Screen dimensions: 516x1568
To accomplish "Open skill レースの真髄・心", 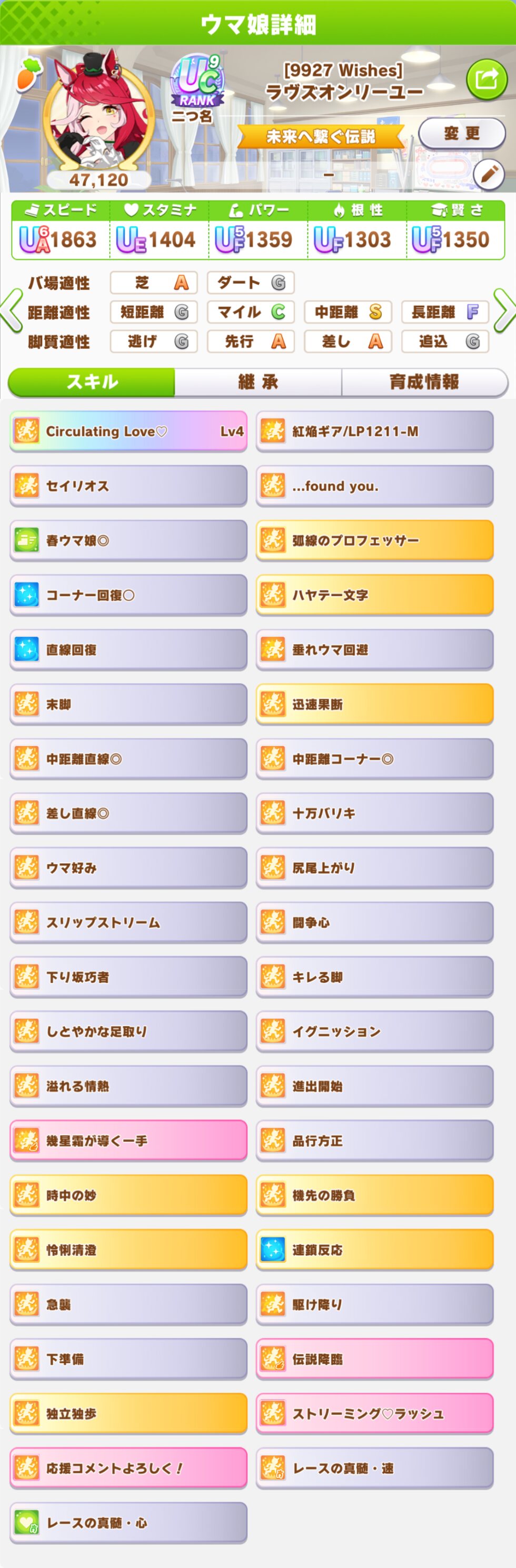I will pos(128,1522).
